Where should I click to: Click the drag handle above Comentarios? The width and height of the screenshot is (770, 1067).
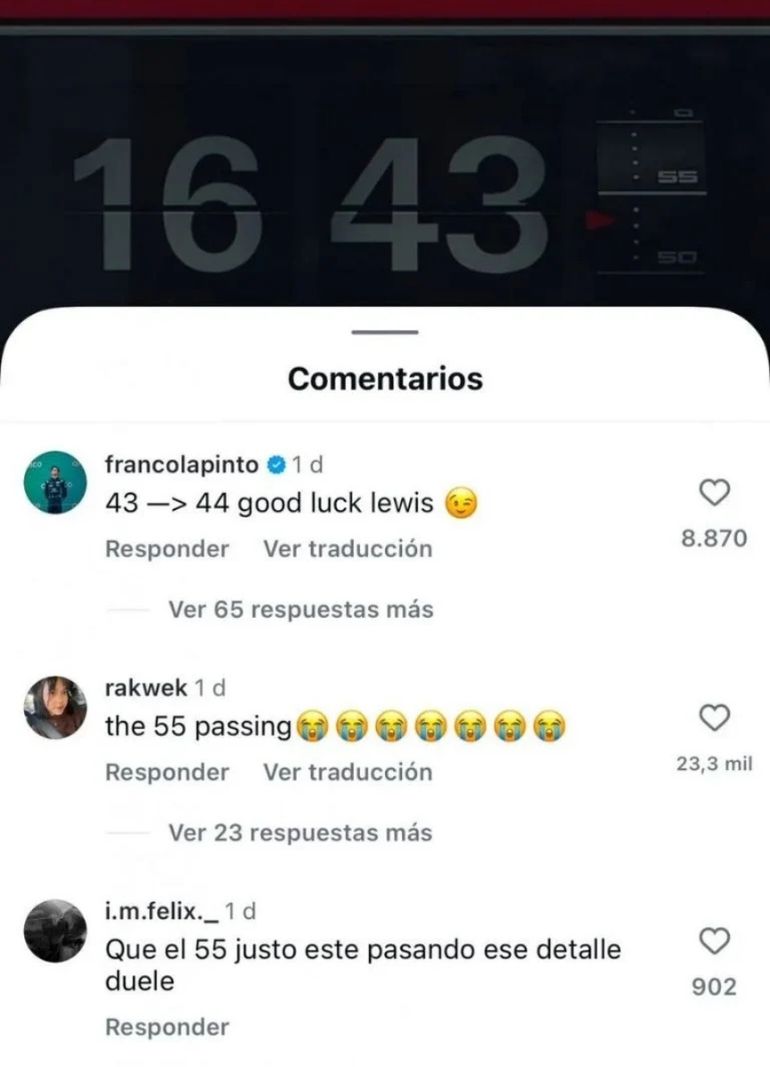point(385,332)
